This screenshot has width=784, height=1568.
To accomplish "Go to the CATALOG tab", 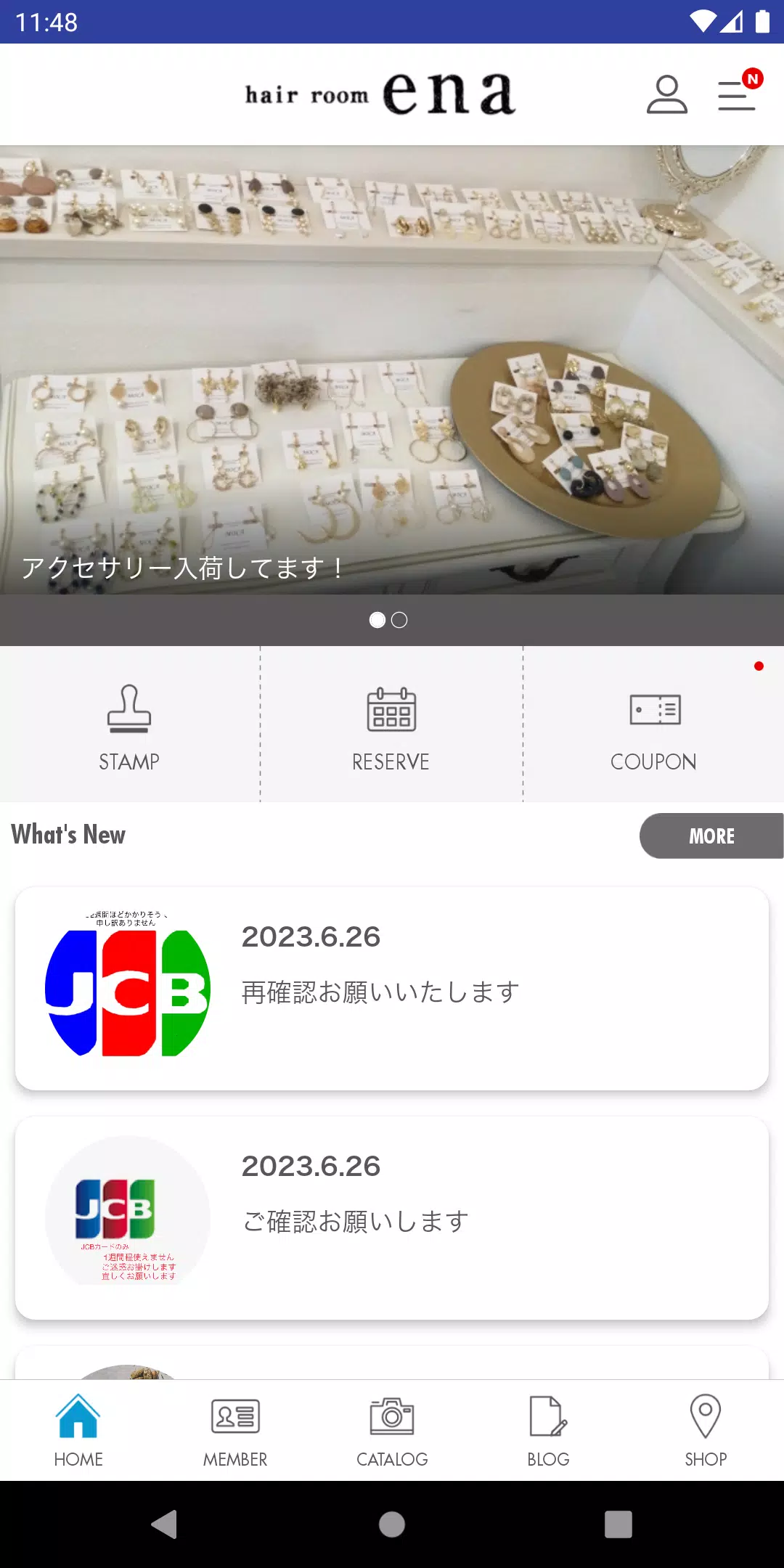I will [x=392, y=1430].
